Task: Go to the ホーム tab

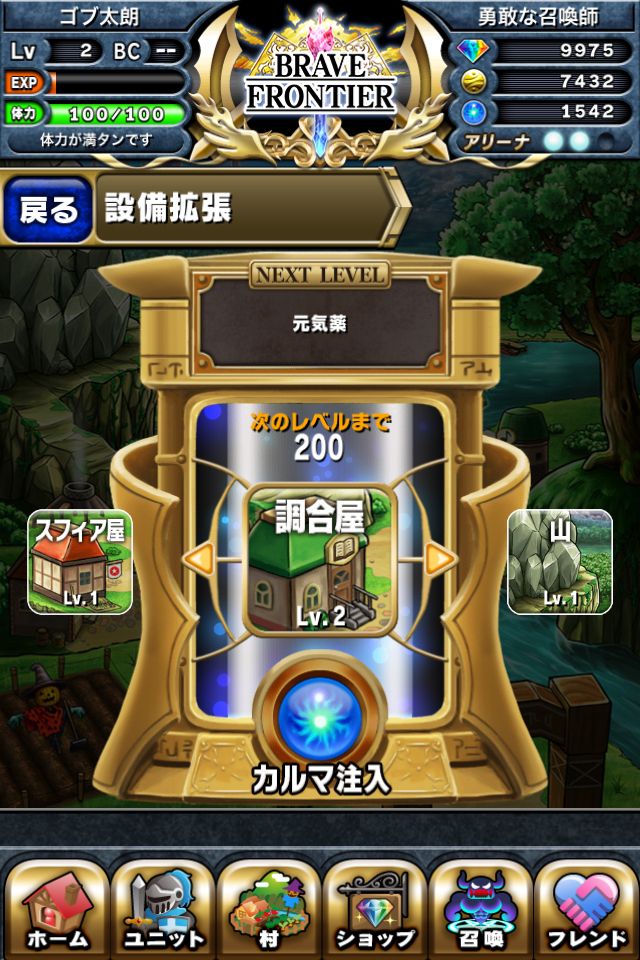Action: (x=56, y=908)
